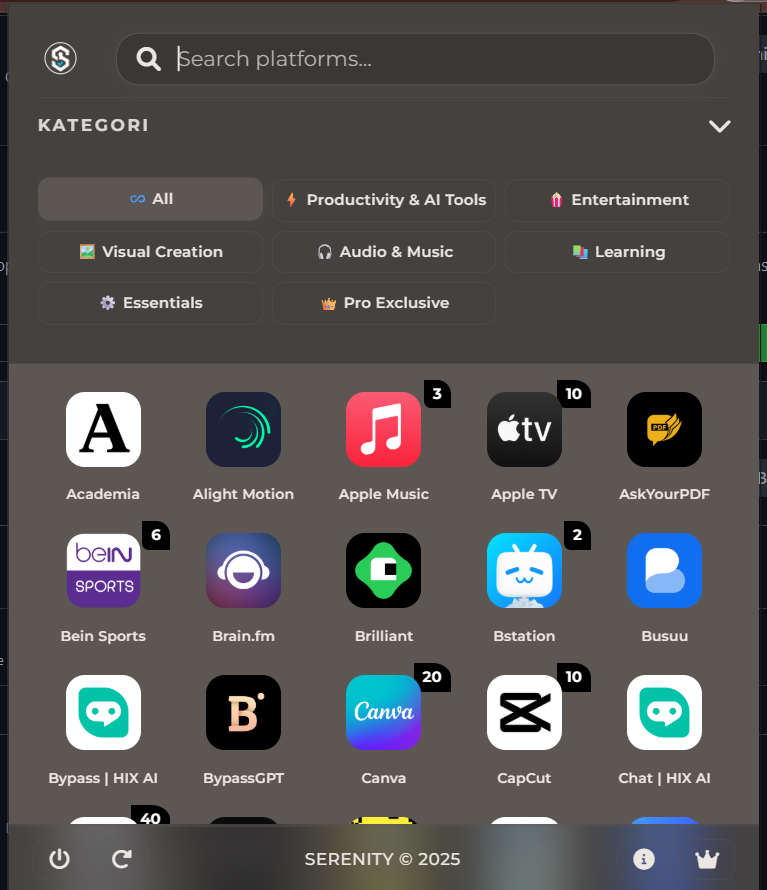Choose the Visual Creation category
Viewport: 767px width, 890px height.
150,252
